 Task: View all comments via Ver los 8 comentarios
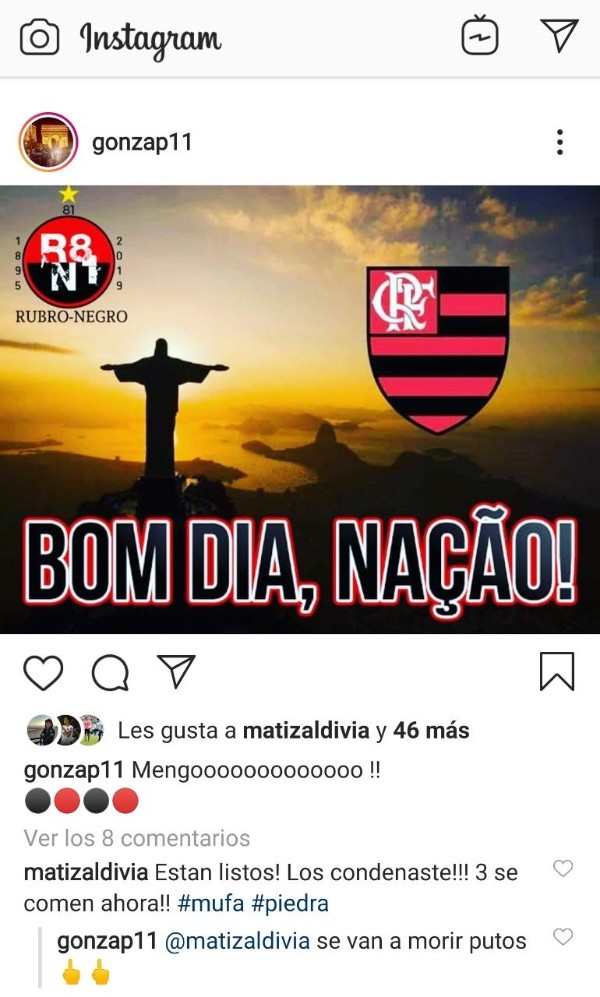pos(137,838)
